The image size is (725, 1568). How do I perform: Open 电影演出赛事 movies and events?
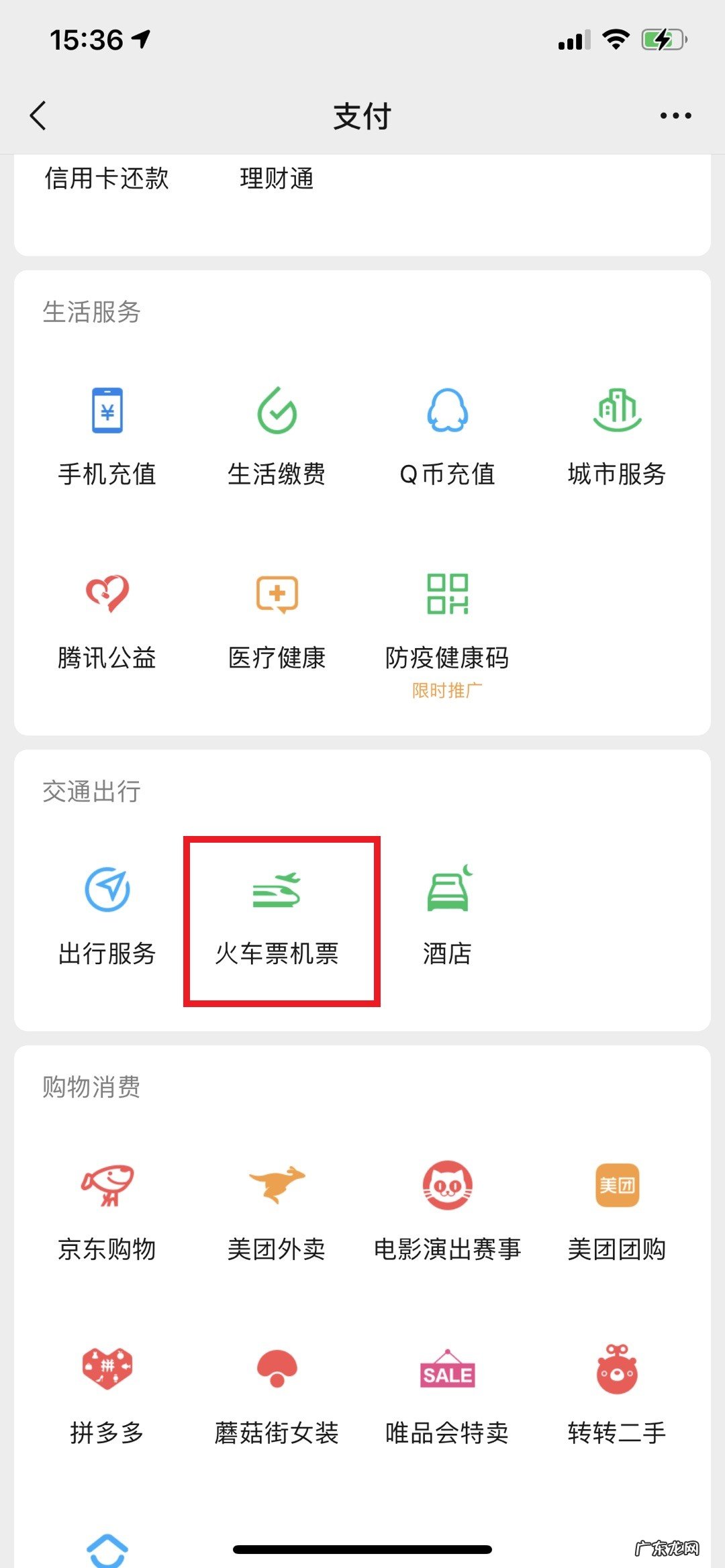[447, 1208]
